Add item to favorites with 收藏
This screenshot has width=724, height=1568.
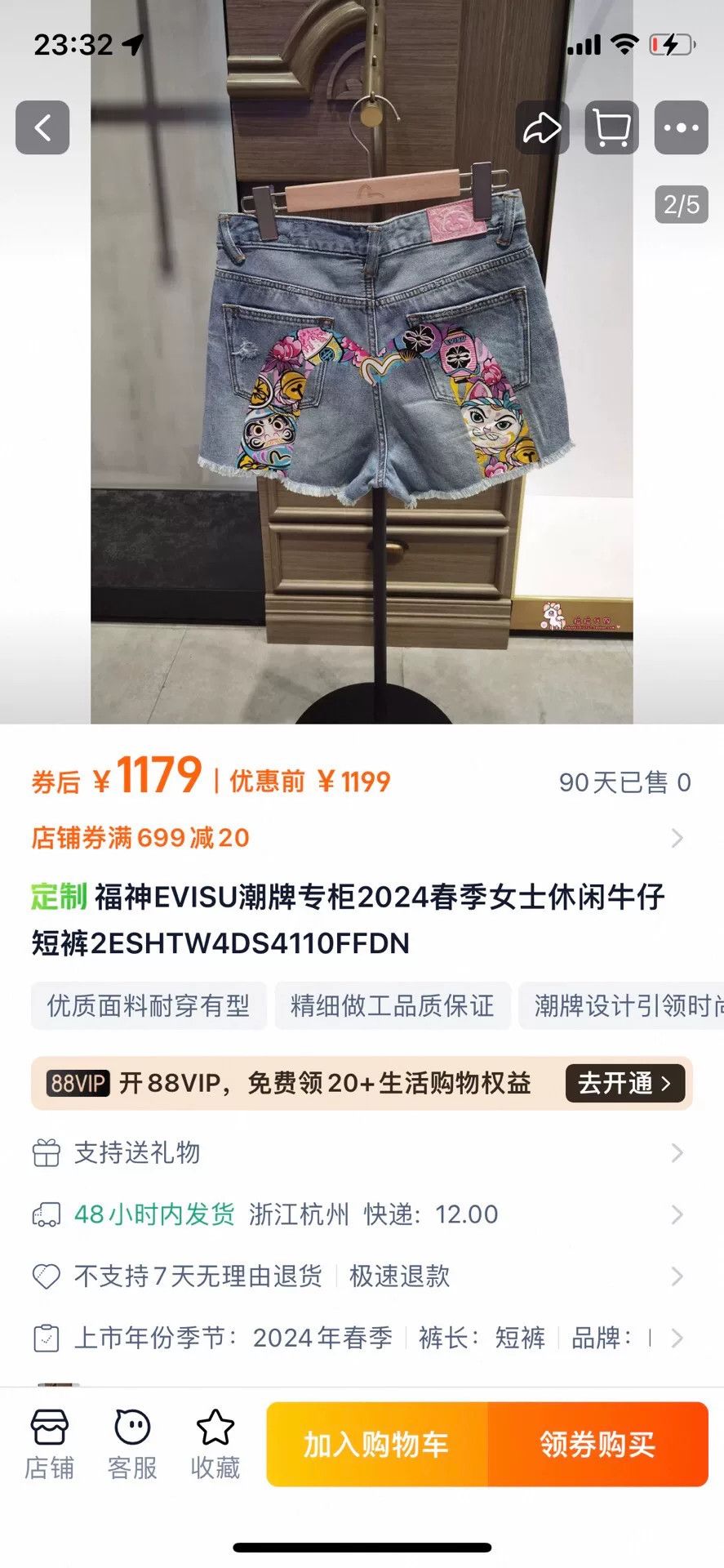[x=215, y=1445]
